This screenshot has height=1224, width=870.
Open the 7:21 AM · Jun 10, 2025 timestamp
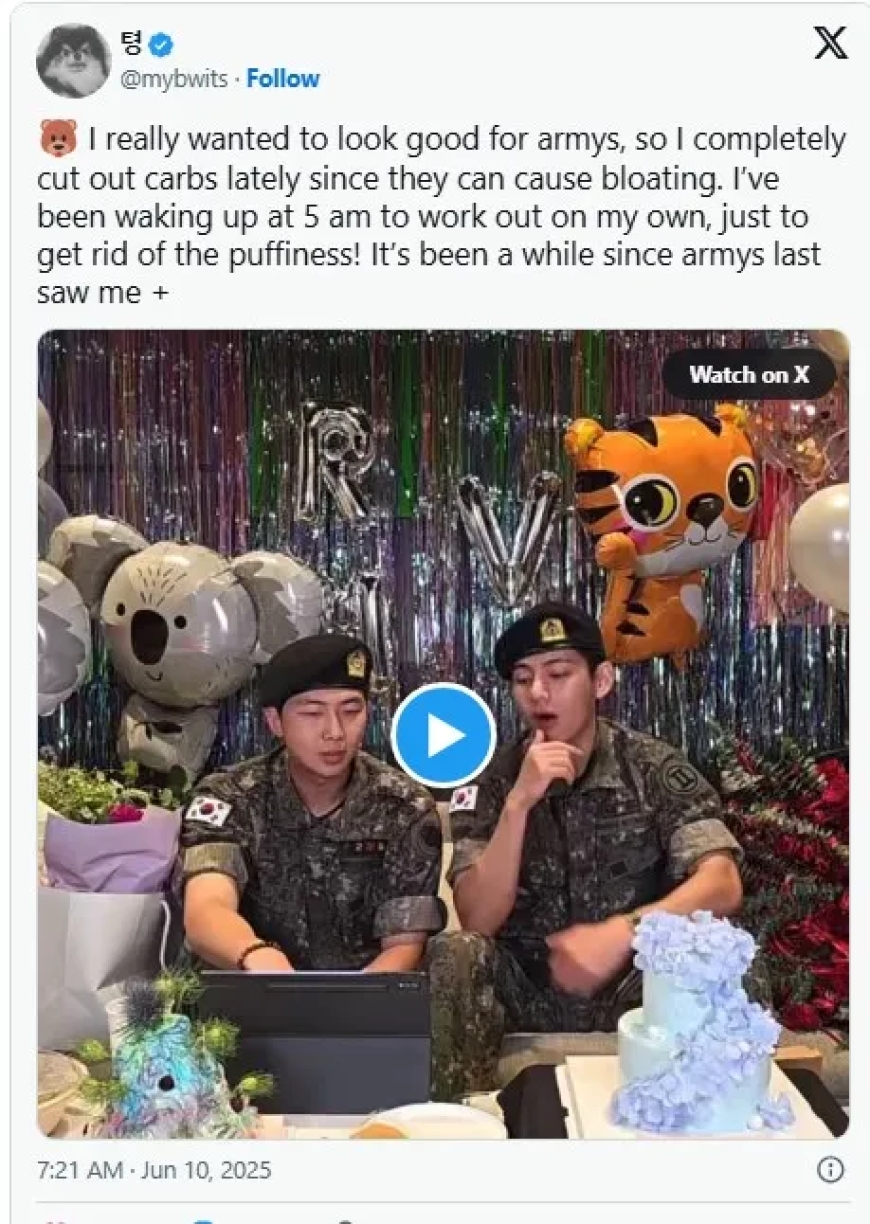(153, 1170)
